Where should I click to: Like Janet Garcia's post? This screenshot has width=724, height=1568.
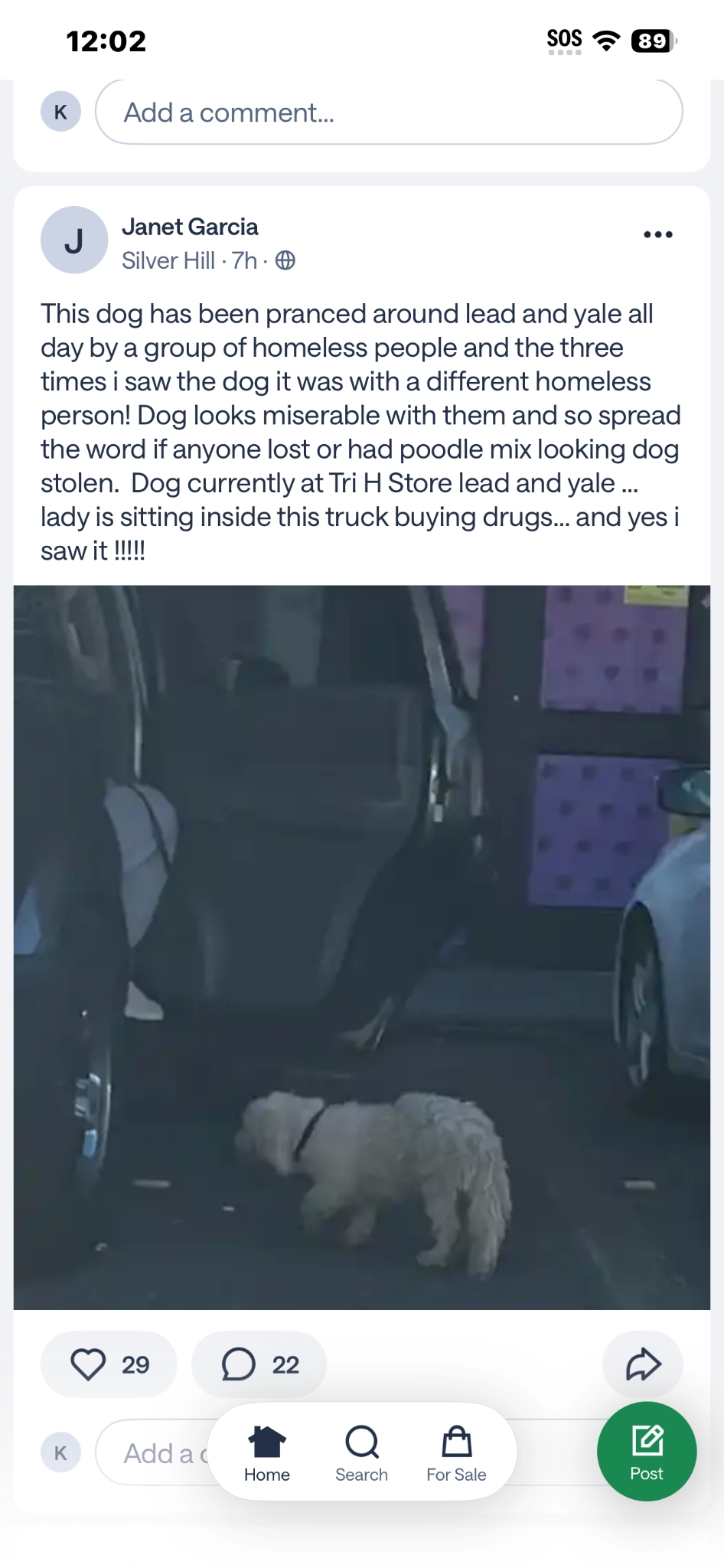tap(108, 1364)
